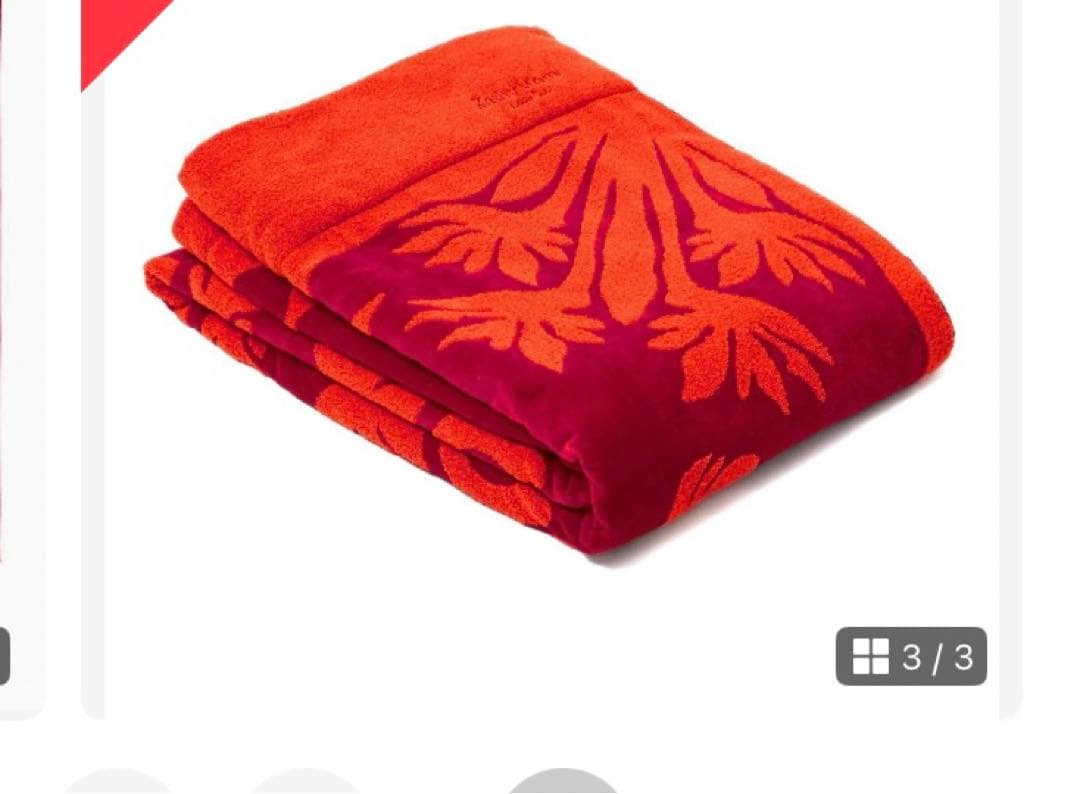View all photos via the 3 / 3 badge
This screenshot has height=794, width=1080.
911,656
